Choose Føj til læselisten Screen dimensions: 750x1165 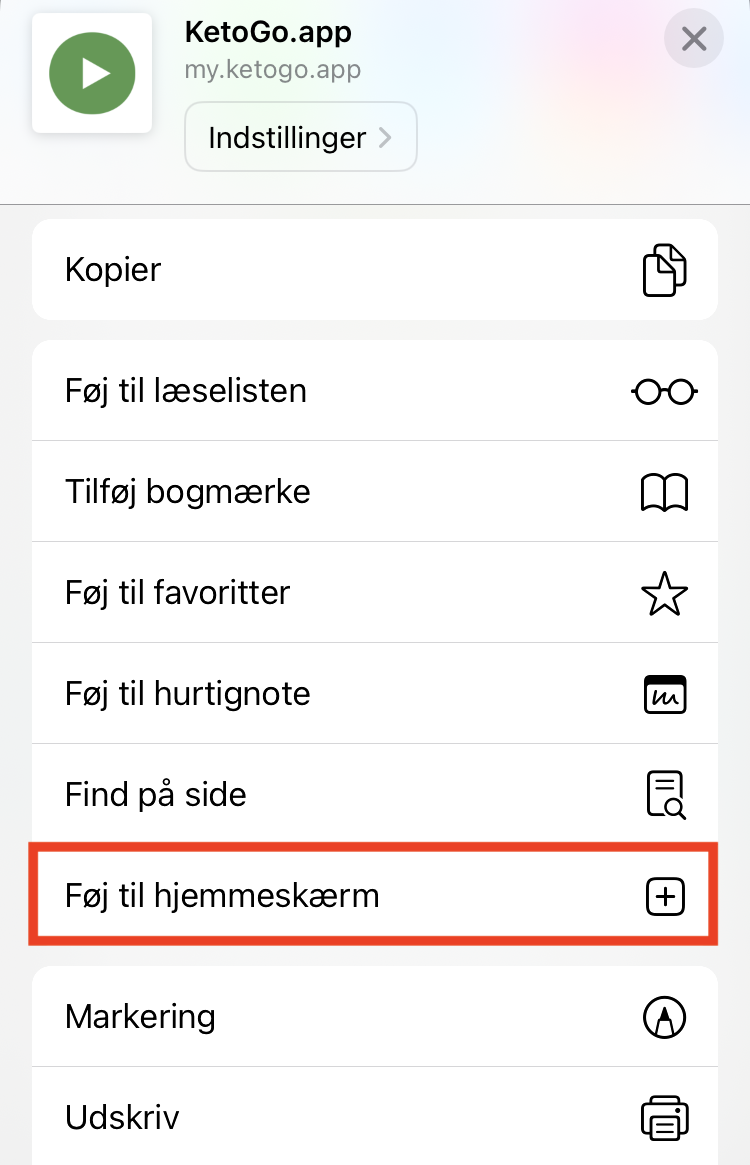(x=375, y=391)
